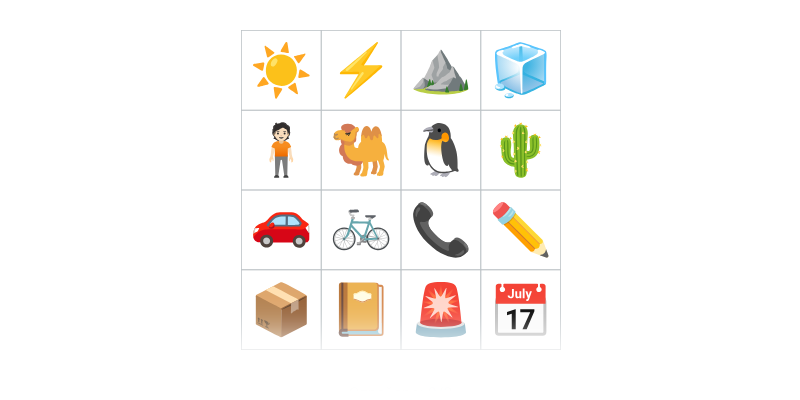Tap the lightning bolt tile
Viewport: 800px width, 400px height.
[x=361, y=70]
